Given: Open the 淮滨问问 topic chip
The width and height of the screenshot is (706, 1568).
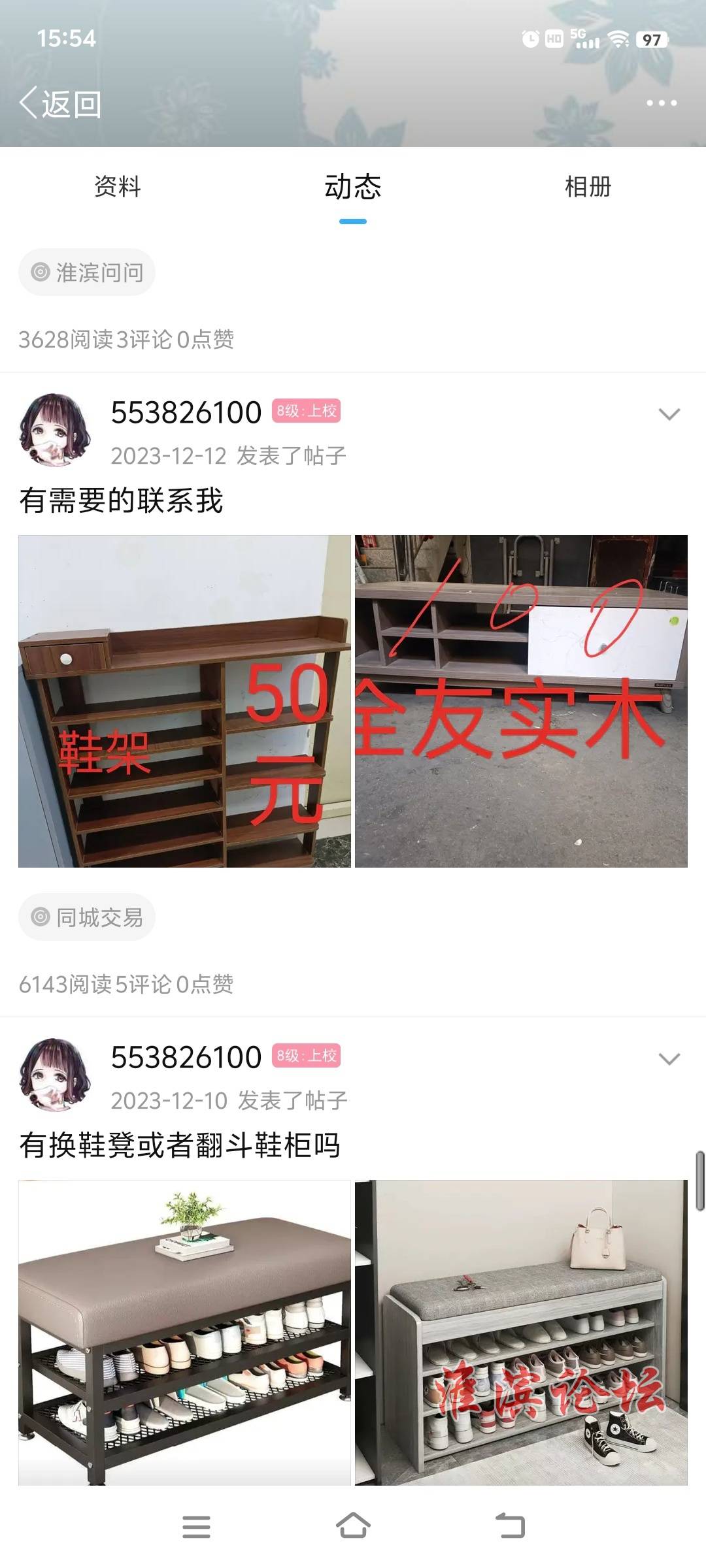Looking at the screenshot, I should 87,272.
